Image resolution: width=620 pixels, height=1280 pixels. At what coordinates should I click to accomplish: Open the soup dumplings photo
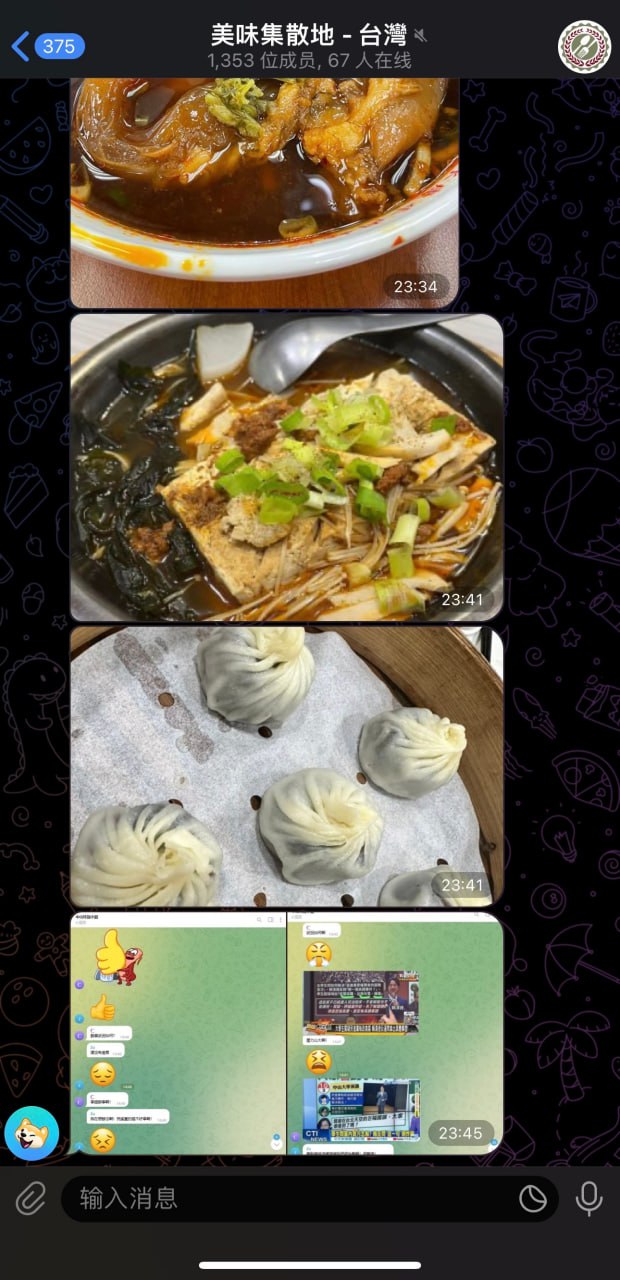coord(286,766)
